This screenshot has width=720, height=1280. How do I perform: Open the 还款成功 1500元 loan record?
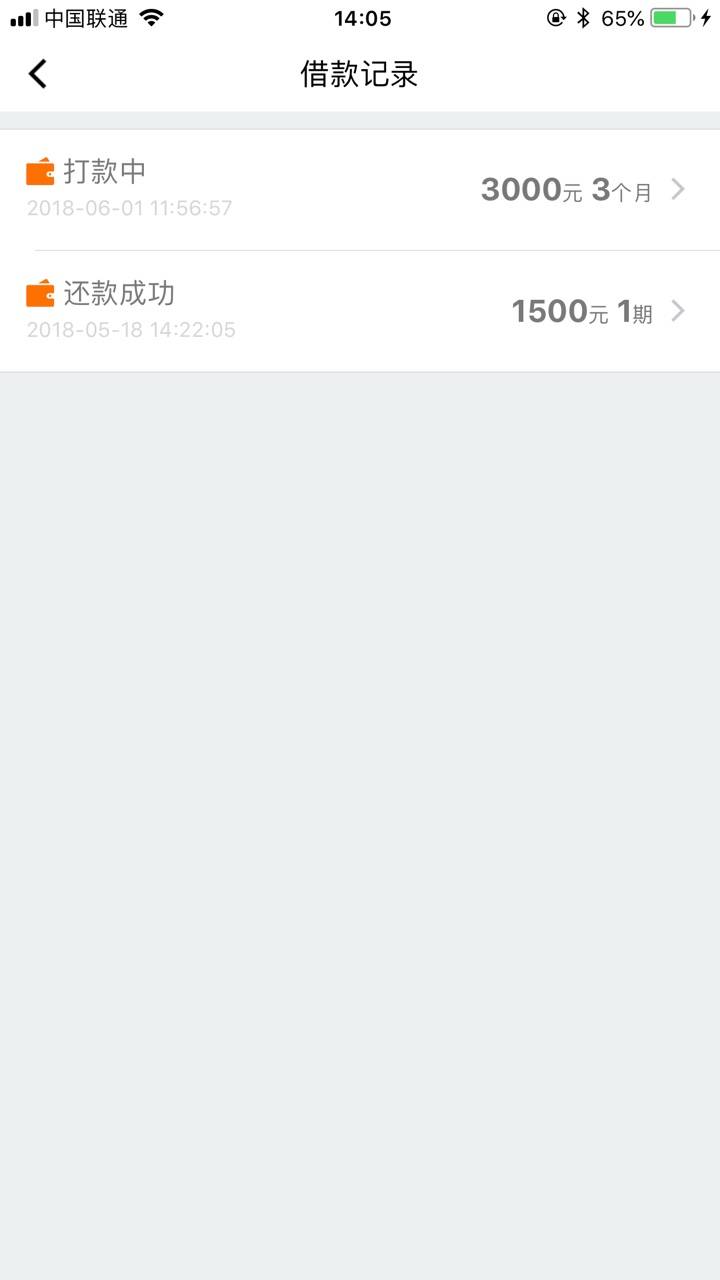pos(360,311)
